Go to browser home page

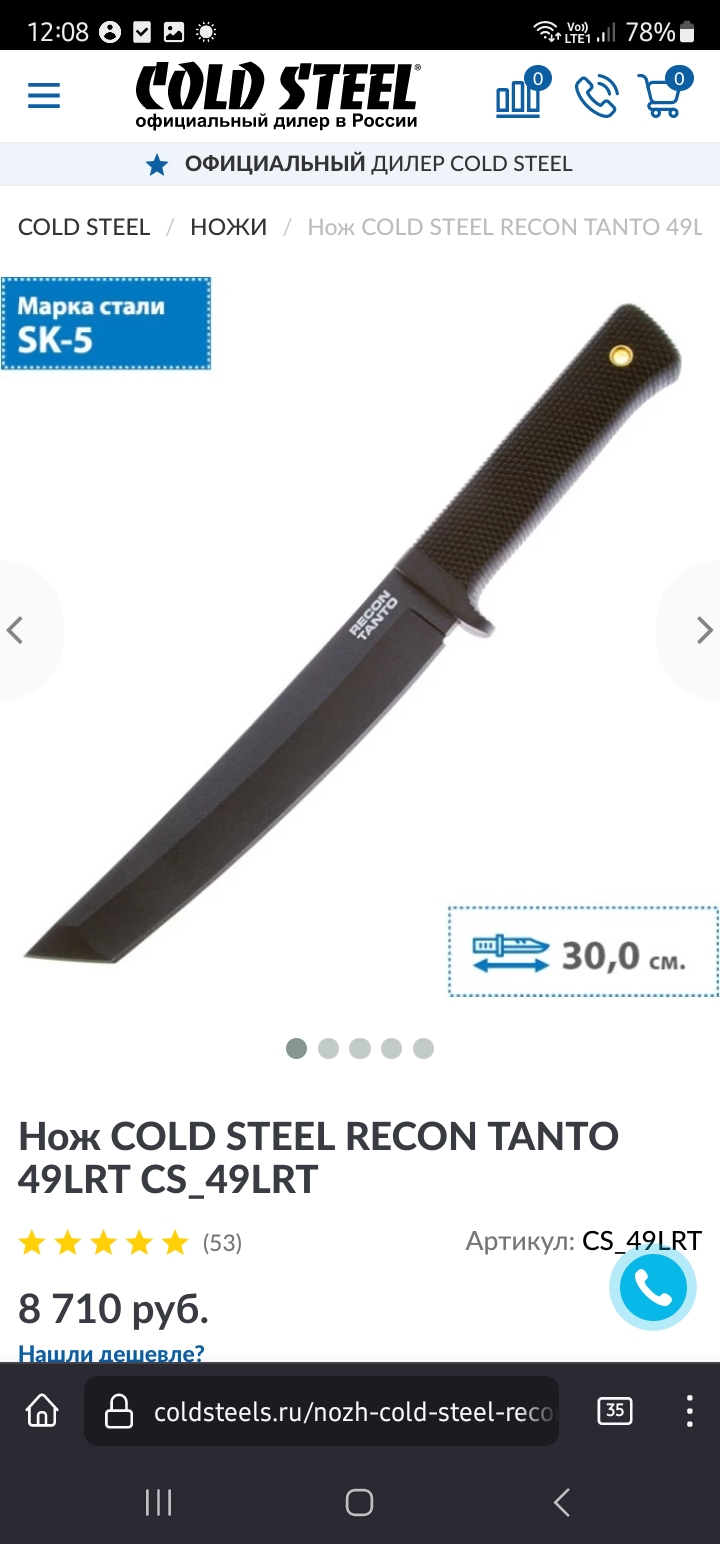pyautogui.click(x=42, y=1411)
